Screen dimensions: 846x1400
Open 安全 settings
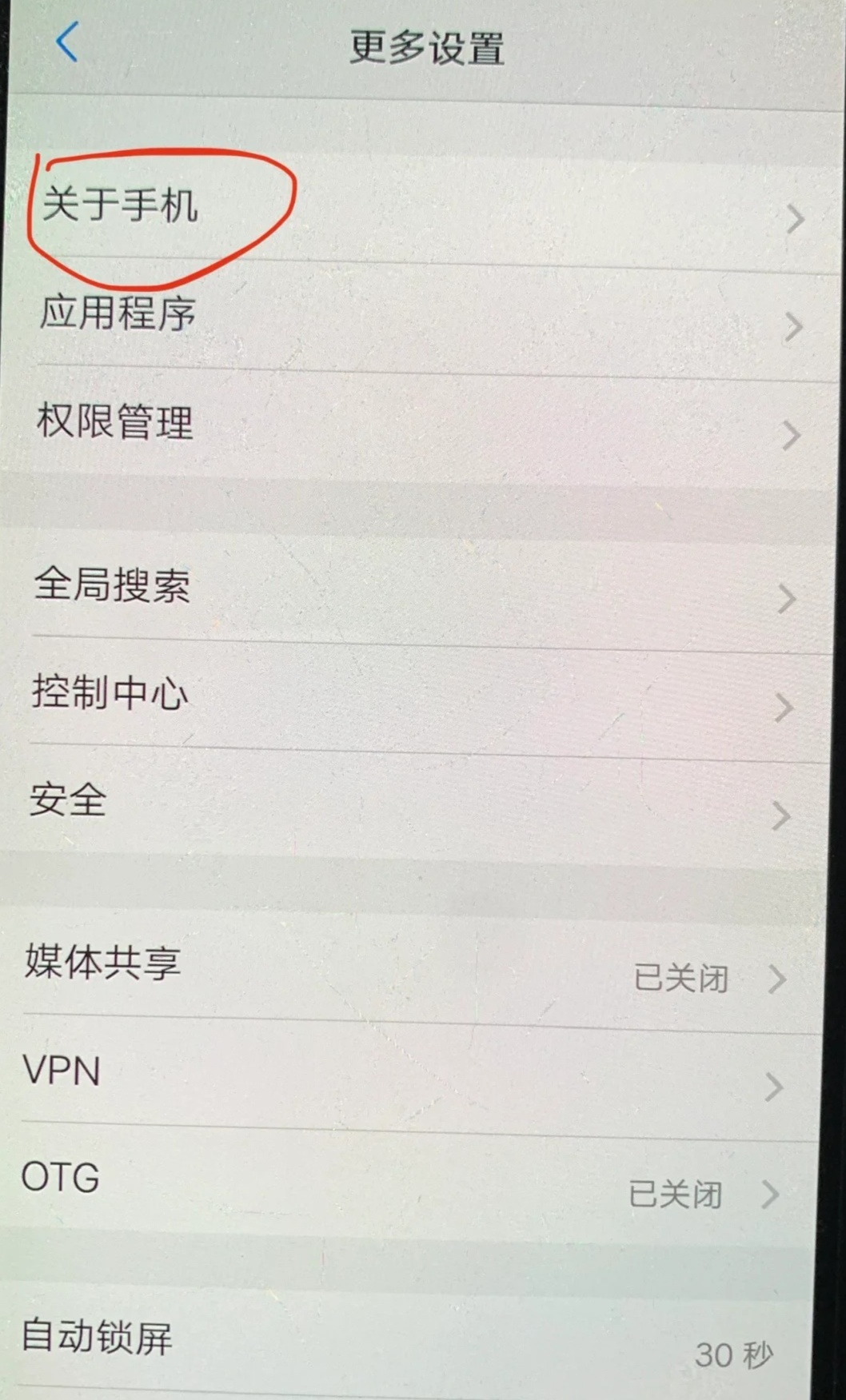point(69,800)
